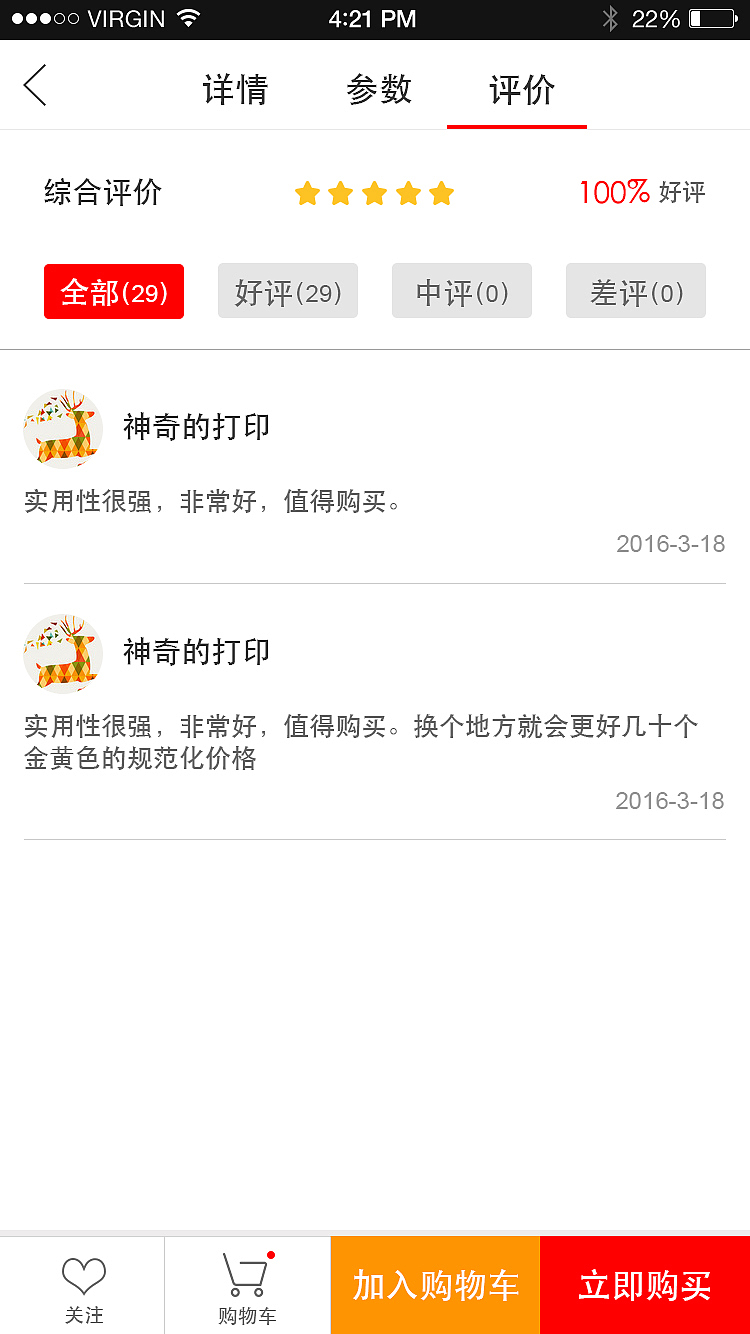Go back using the top-left arrow

[36, 86]
